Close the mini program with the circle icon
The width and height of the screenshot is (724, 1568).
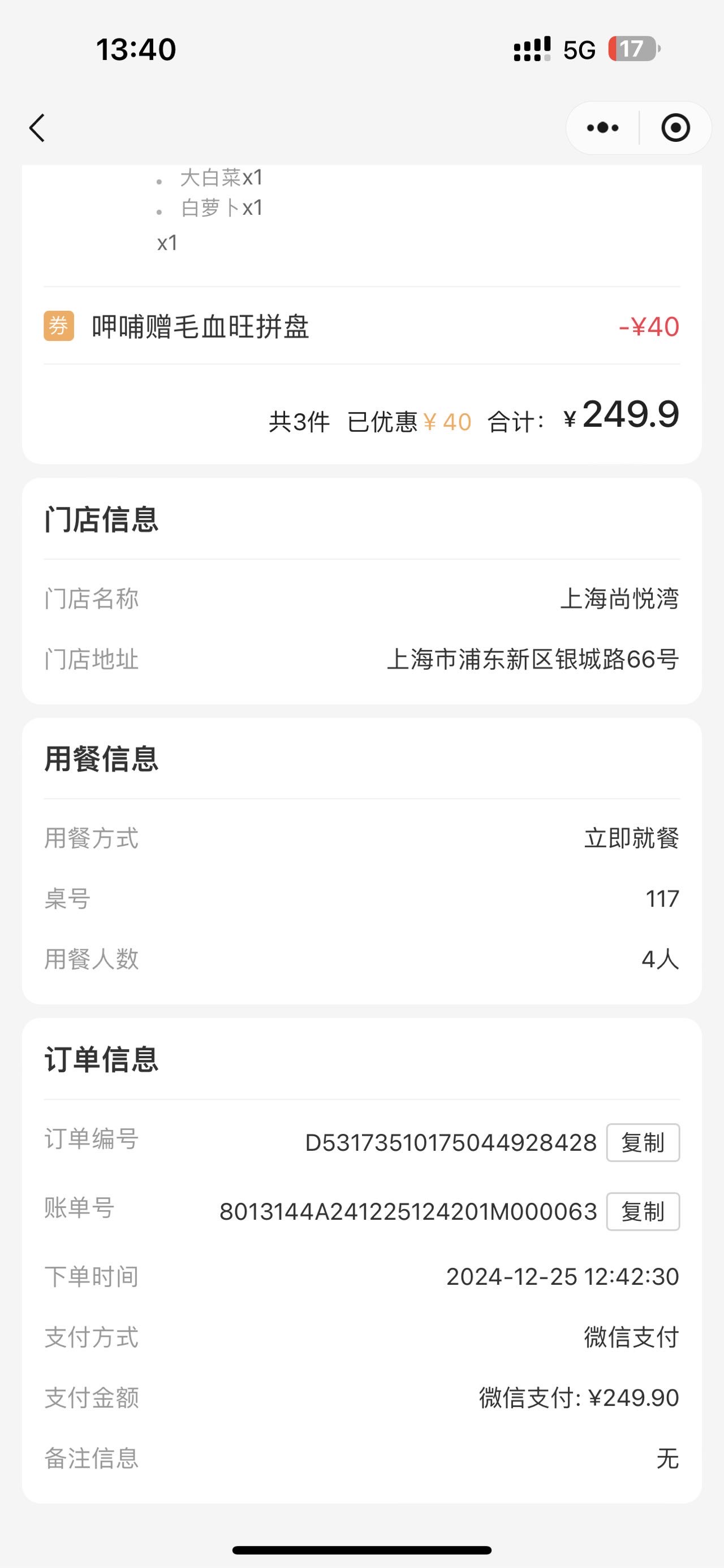pyautogui.click(x=675, y=128)
